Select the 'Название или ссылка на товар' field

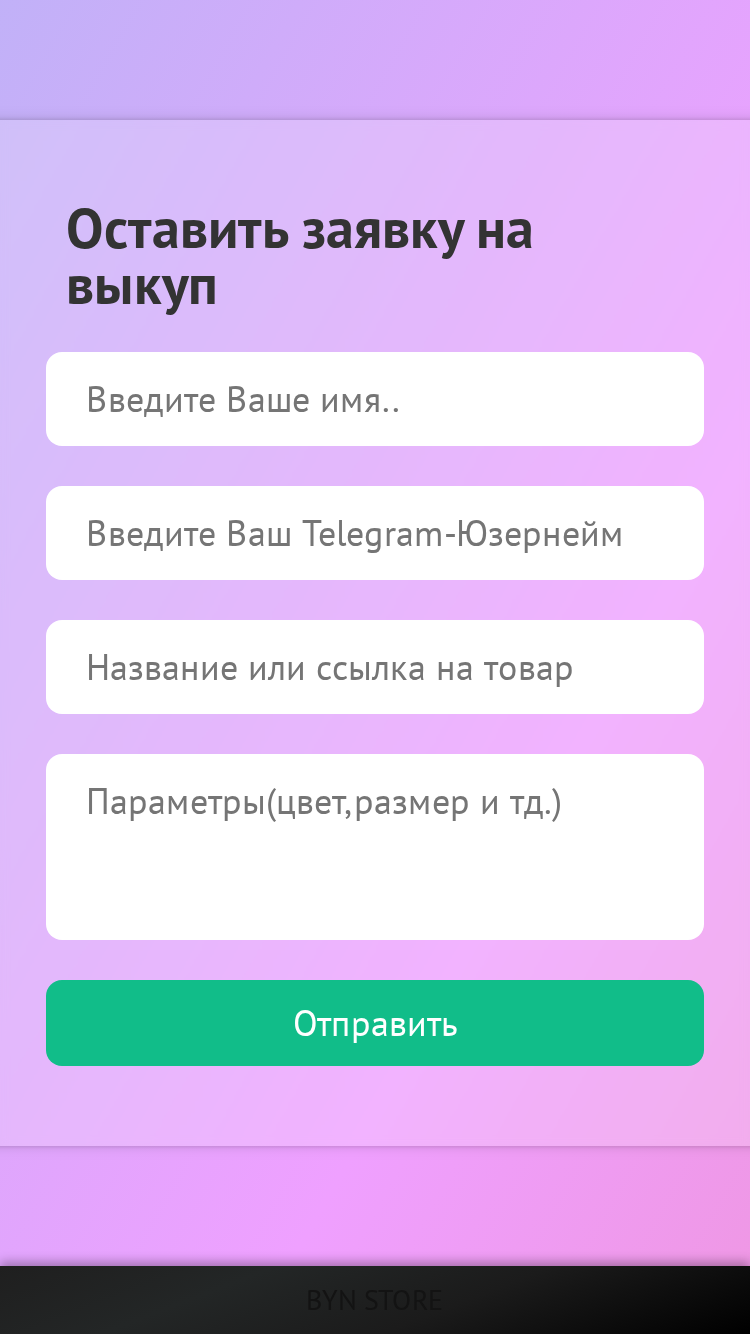click(375, 667)
